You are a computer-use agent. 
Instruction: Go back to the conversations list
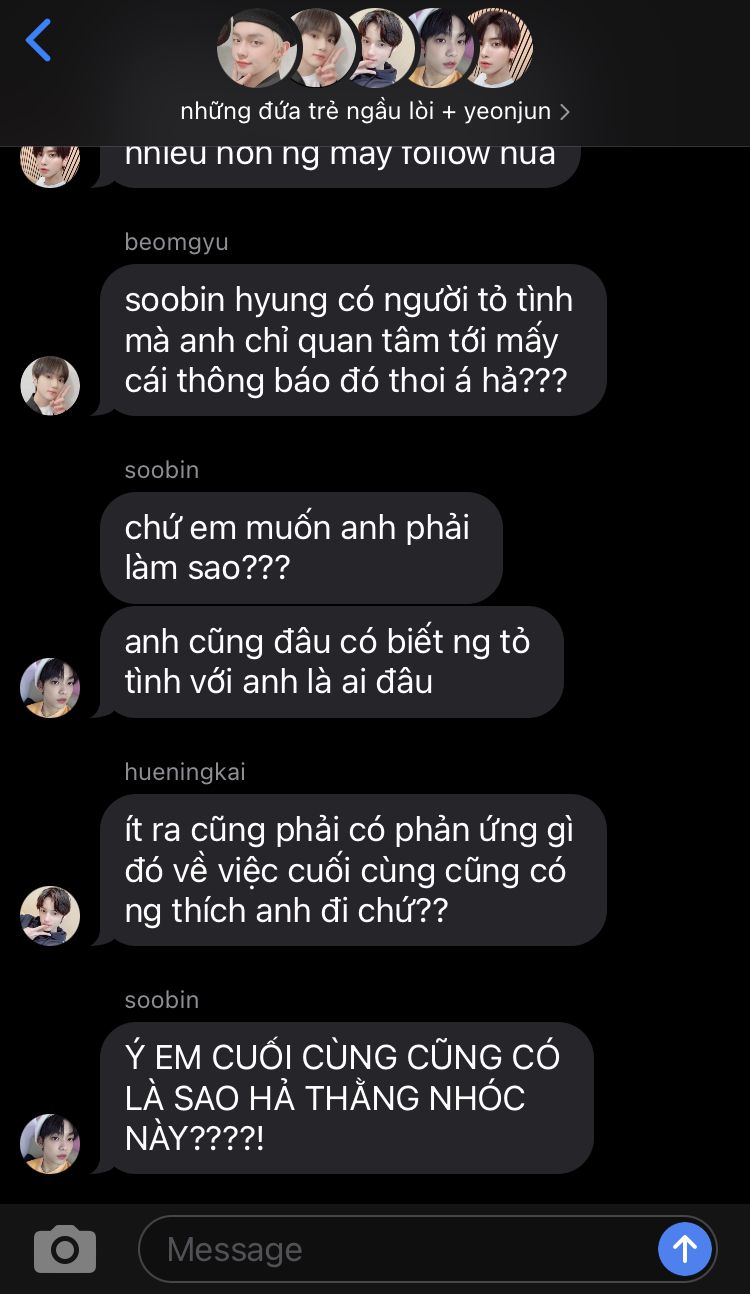click(38, 41)
